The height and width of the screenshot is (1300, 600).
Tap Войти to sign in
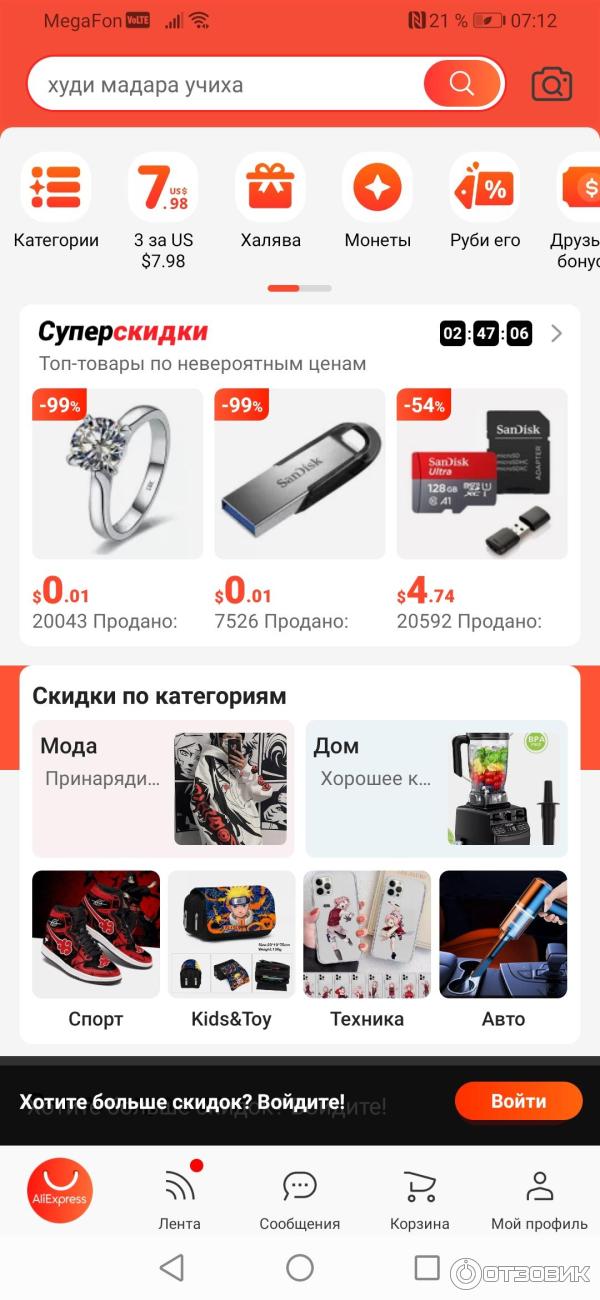(x=518, y=1101)
